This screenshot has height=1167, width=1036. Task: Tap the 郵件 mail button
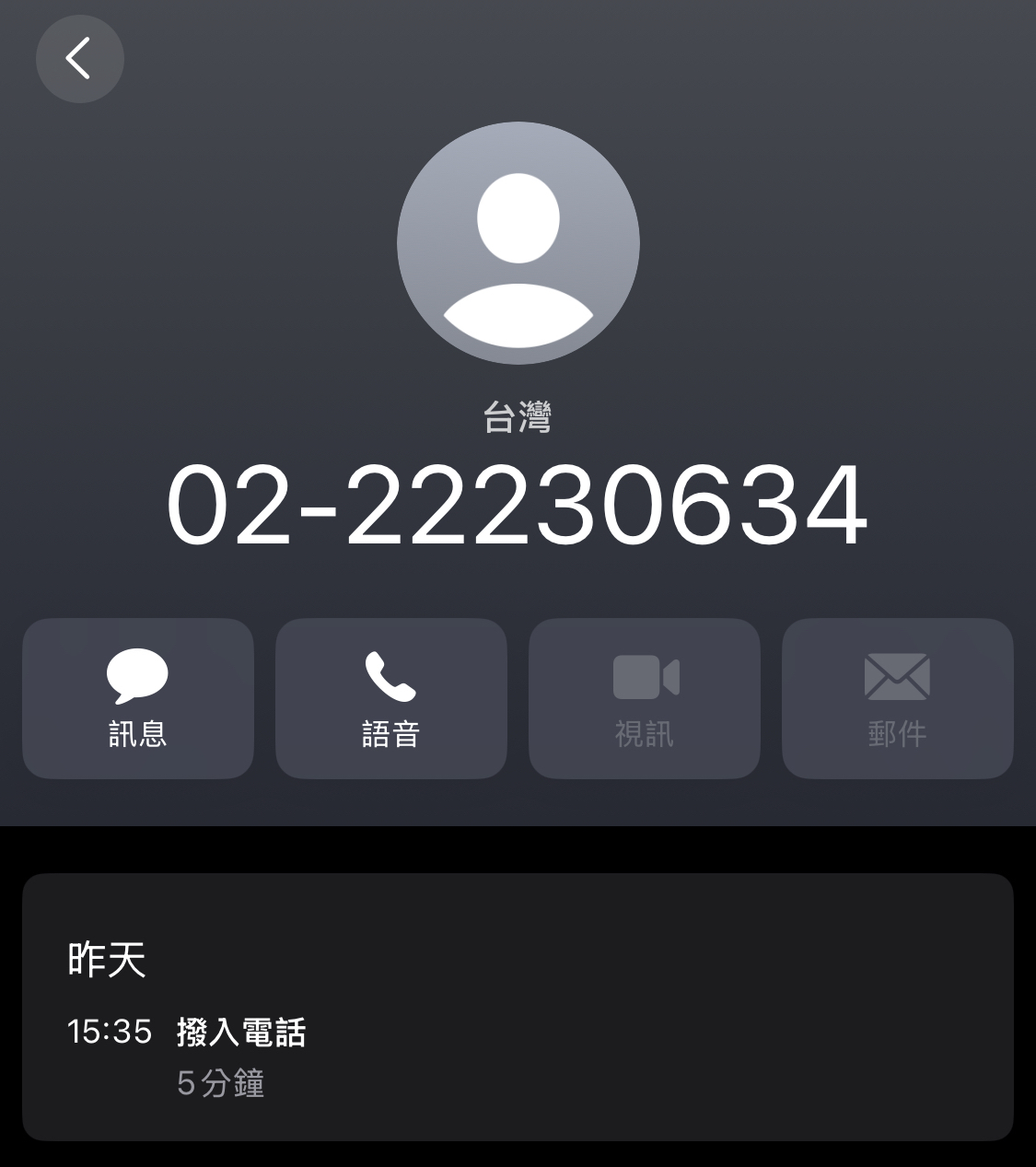[897, 698]
